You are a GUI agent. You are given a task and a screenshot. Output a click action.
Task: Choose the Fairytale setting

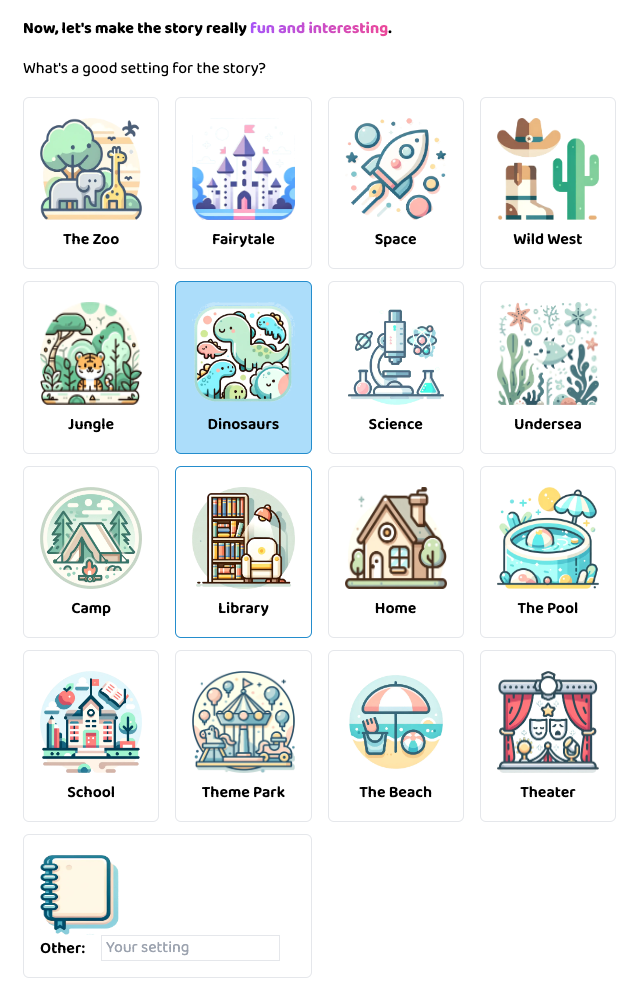coord(243,182)
